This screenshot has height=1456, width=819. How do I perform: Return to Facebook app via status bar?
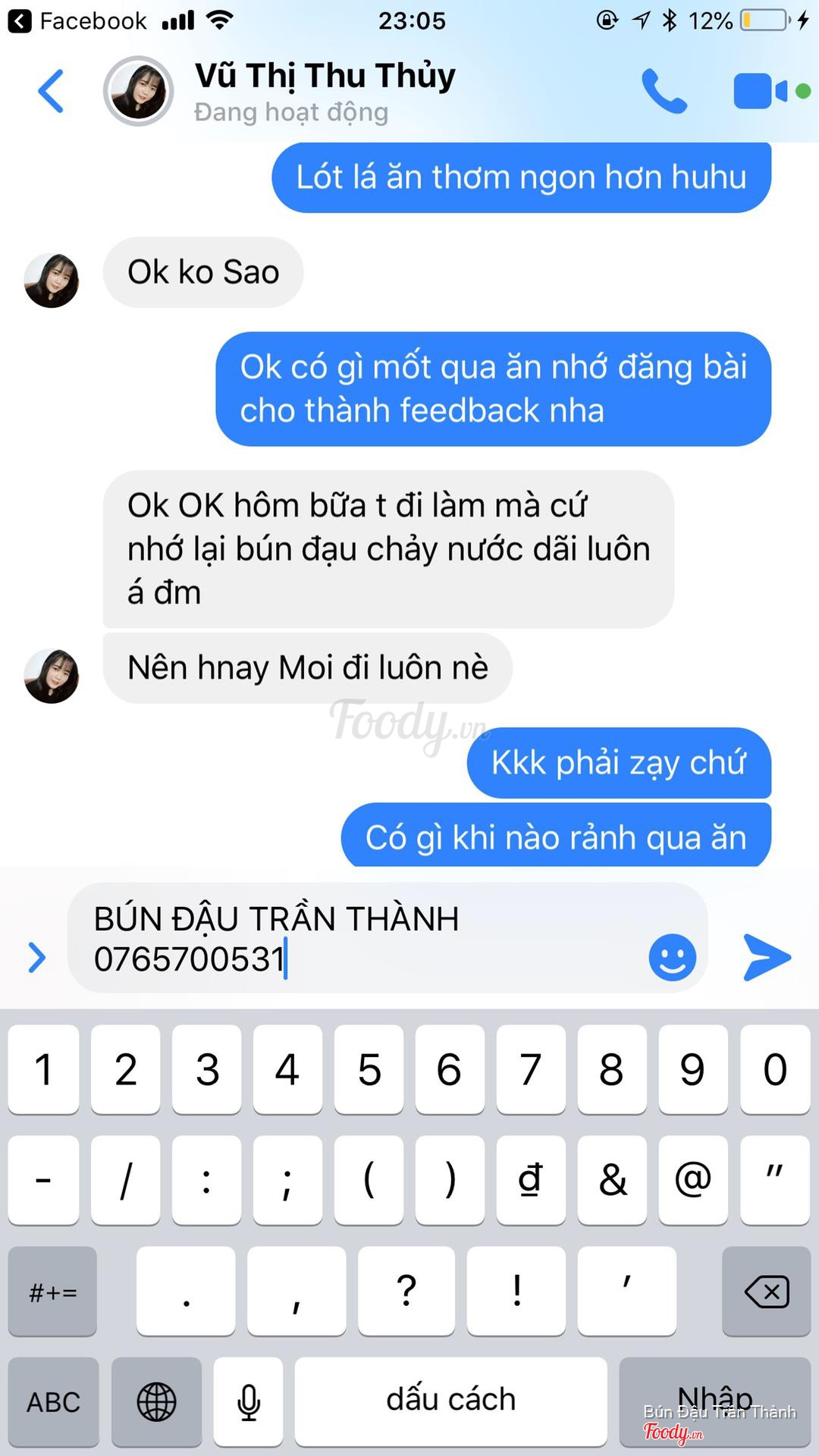point(76,20)
